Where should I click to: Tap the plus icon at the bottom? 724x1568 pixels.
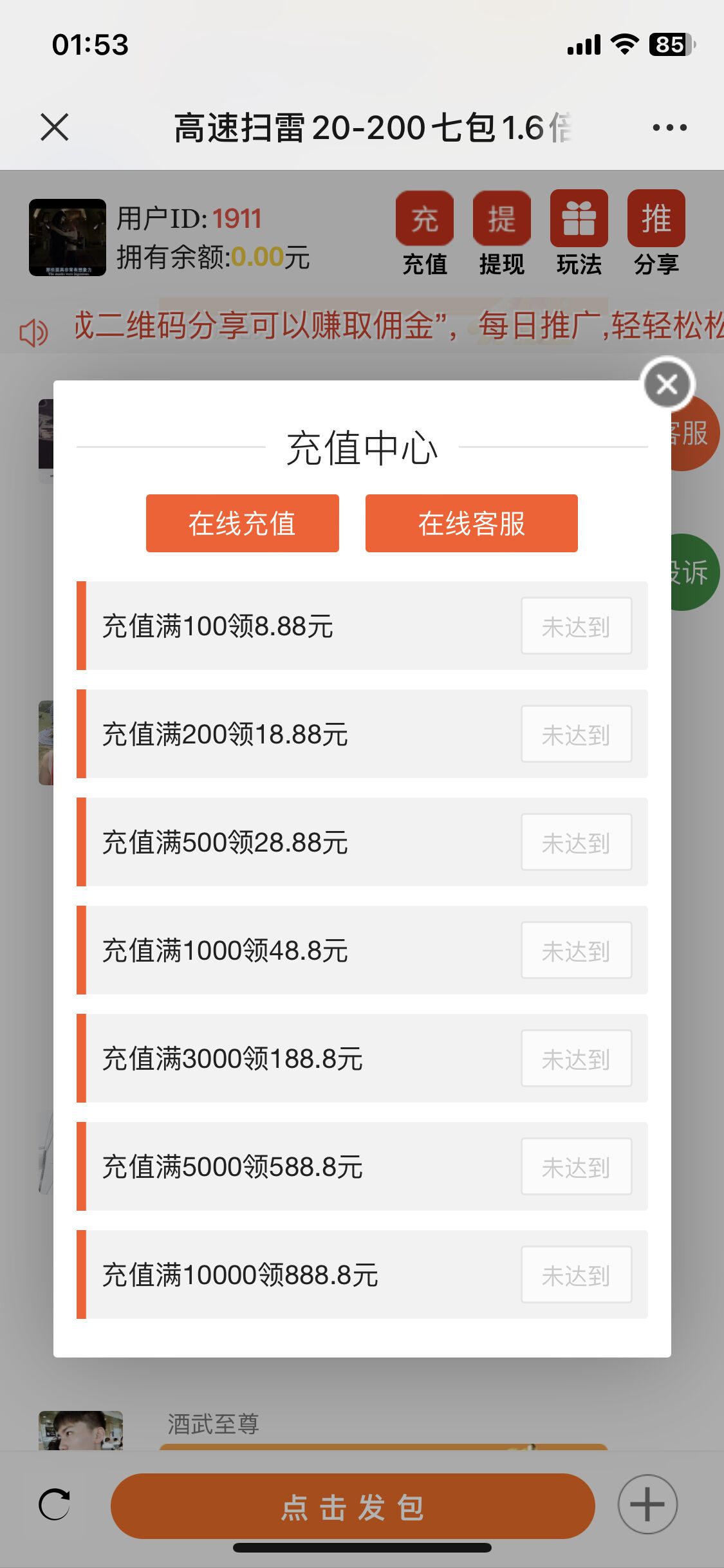click(647, 1505)
